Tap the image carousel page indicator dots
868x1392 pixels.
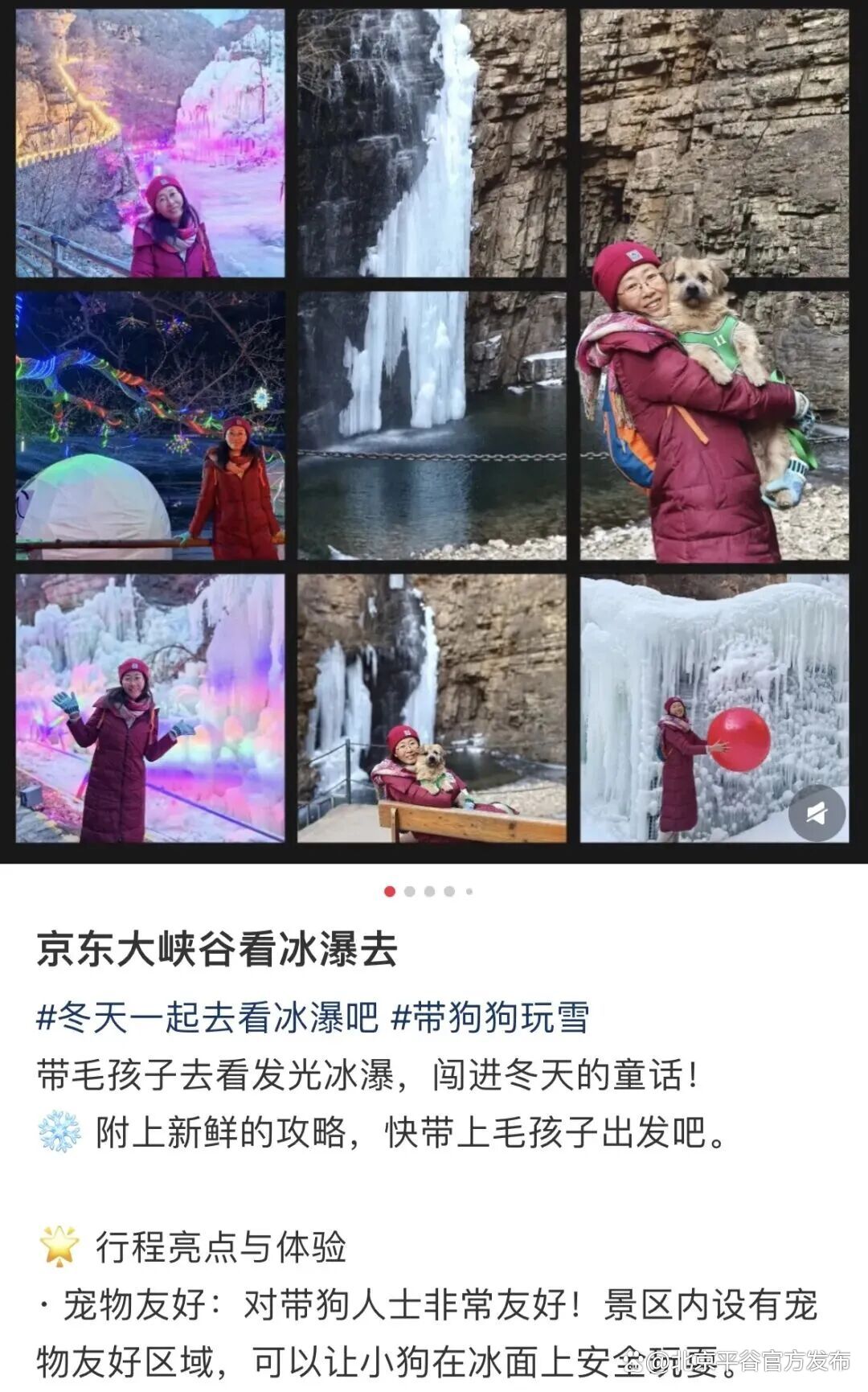[429, 891]
